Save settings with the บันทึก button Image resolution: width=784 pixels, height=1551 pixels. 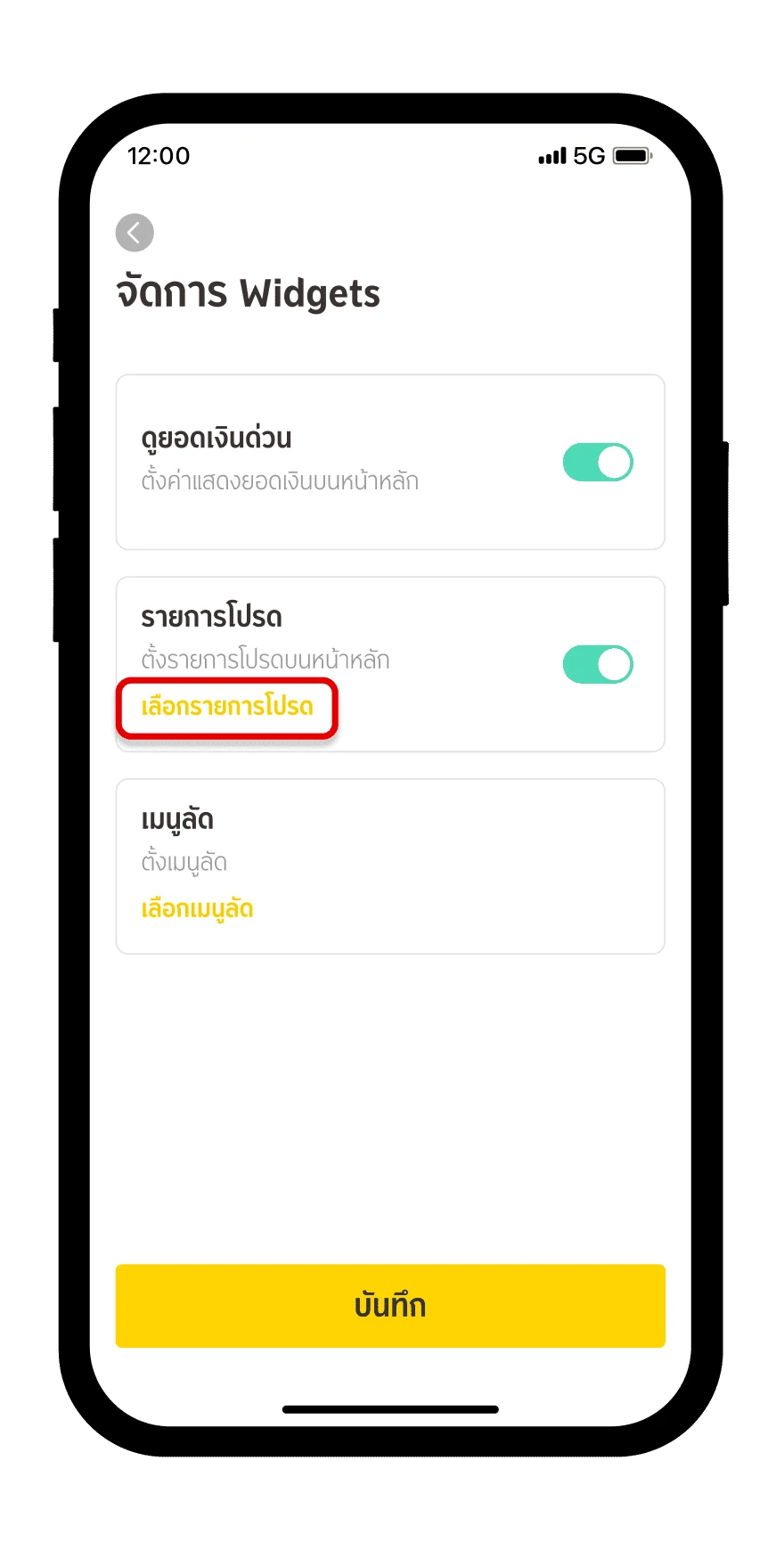[x=390, y=1306]
